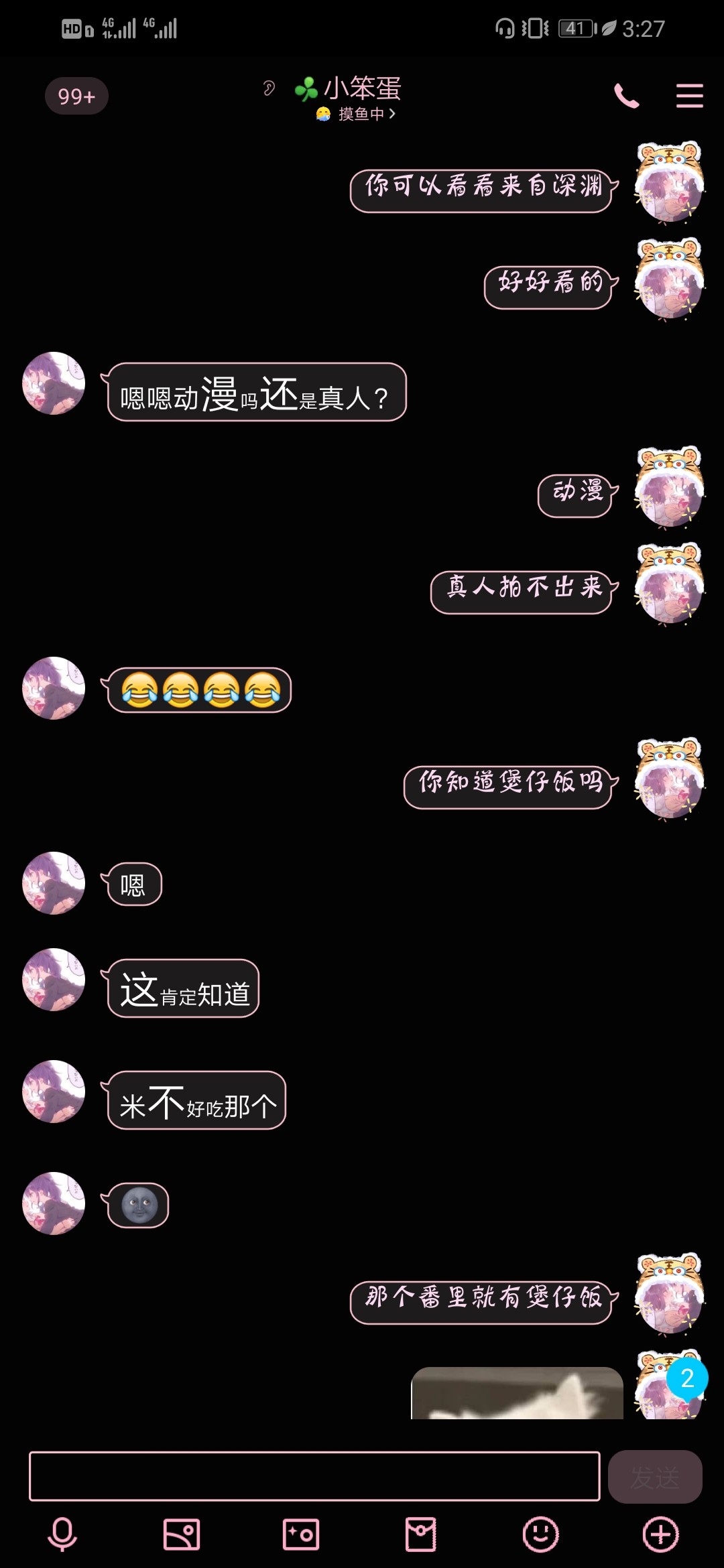The height and width of the screenshot is (1568, 724).
Task: Start a voice call with 小笨蛋
Action: (627, 96)
